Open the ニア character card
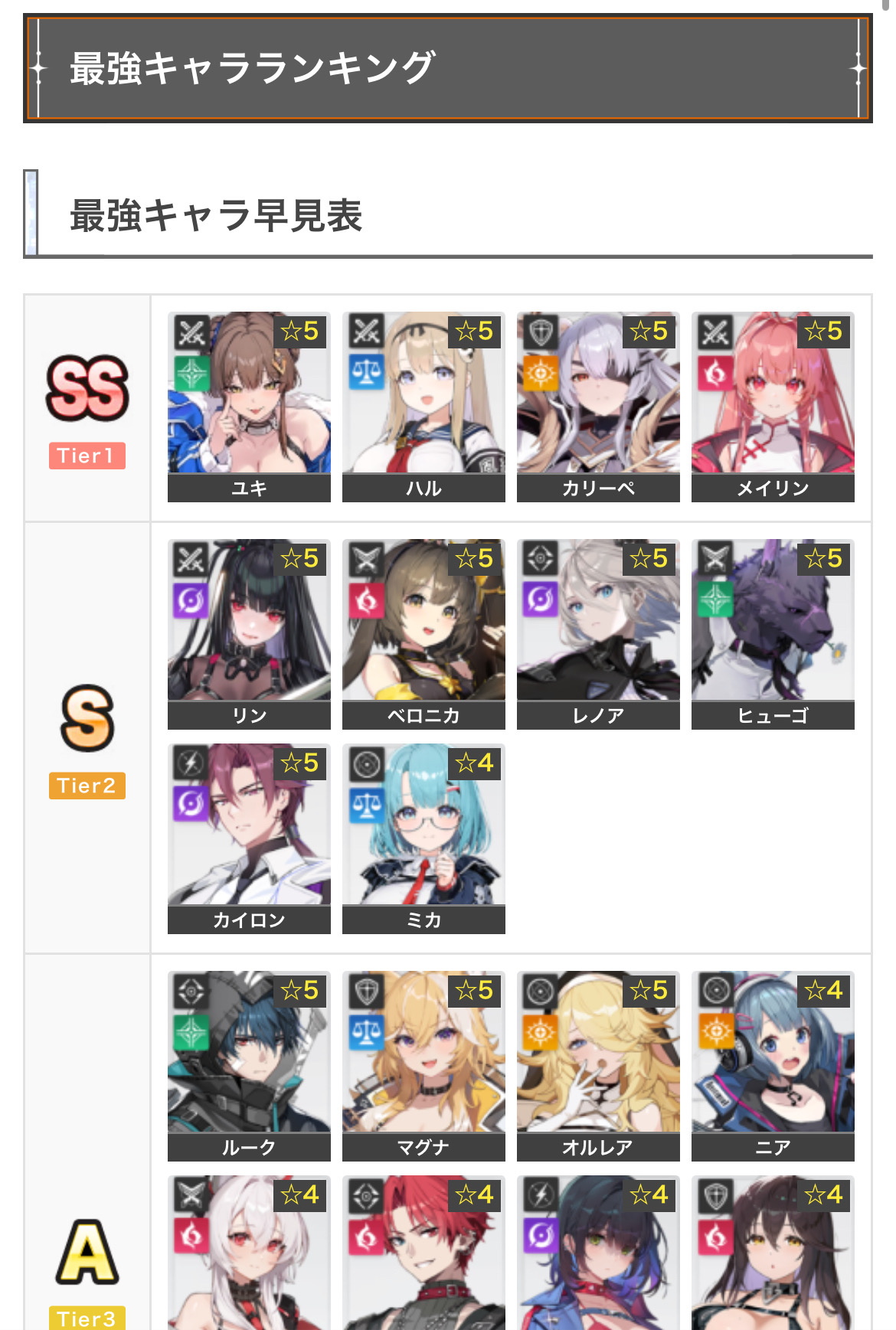The width and height of the screenshot is (896, 1330). click(773, 1065)
